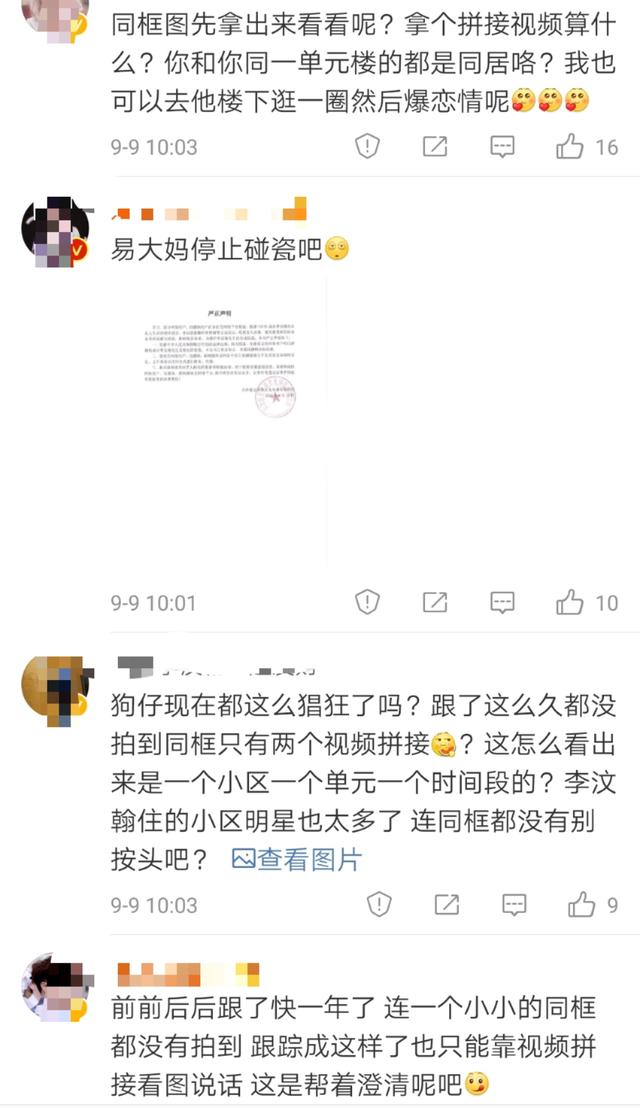Report the 狗仔现在都这么猖狂 comment
The image size is (640, 1108).
[379, 905]
